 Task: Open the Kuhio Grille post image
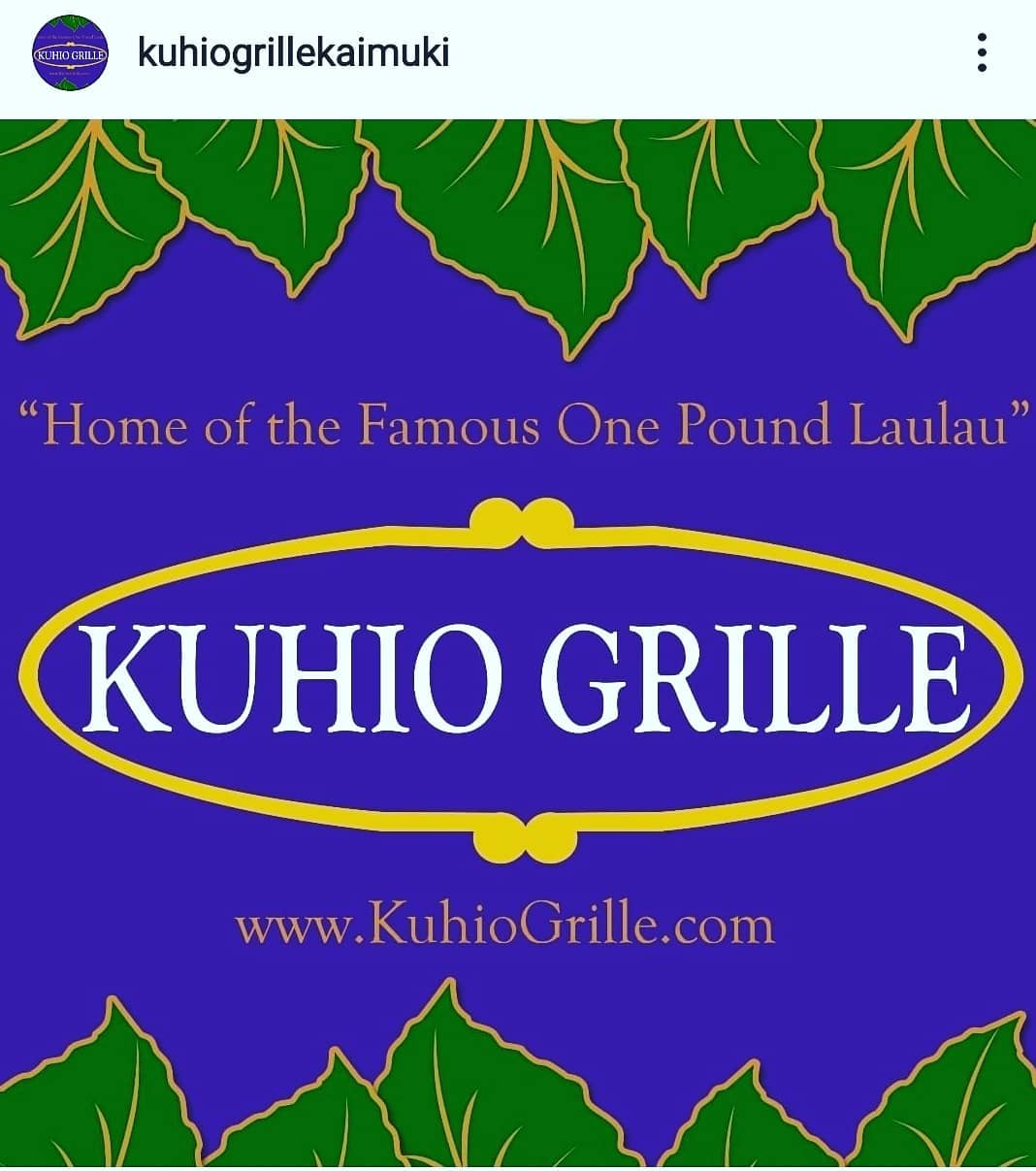point(518,642)
